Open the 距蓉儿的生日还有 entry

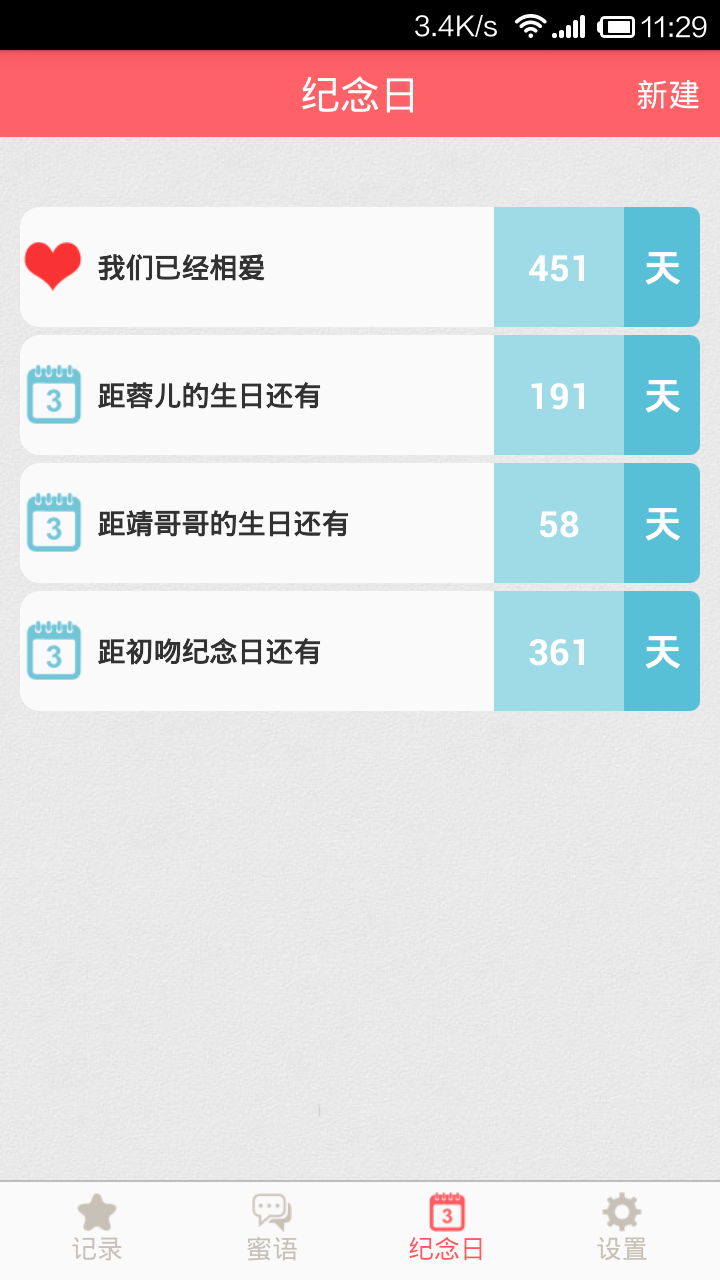360,396
